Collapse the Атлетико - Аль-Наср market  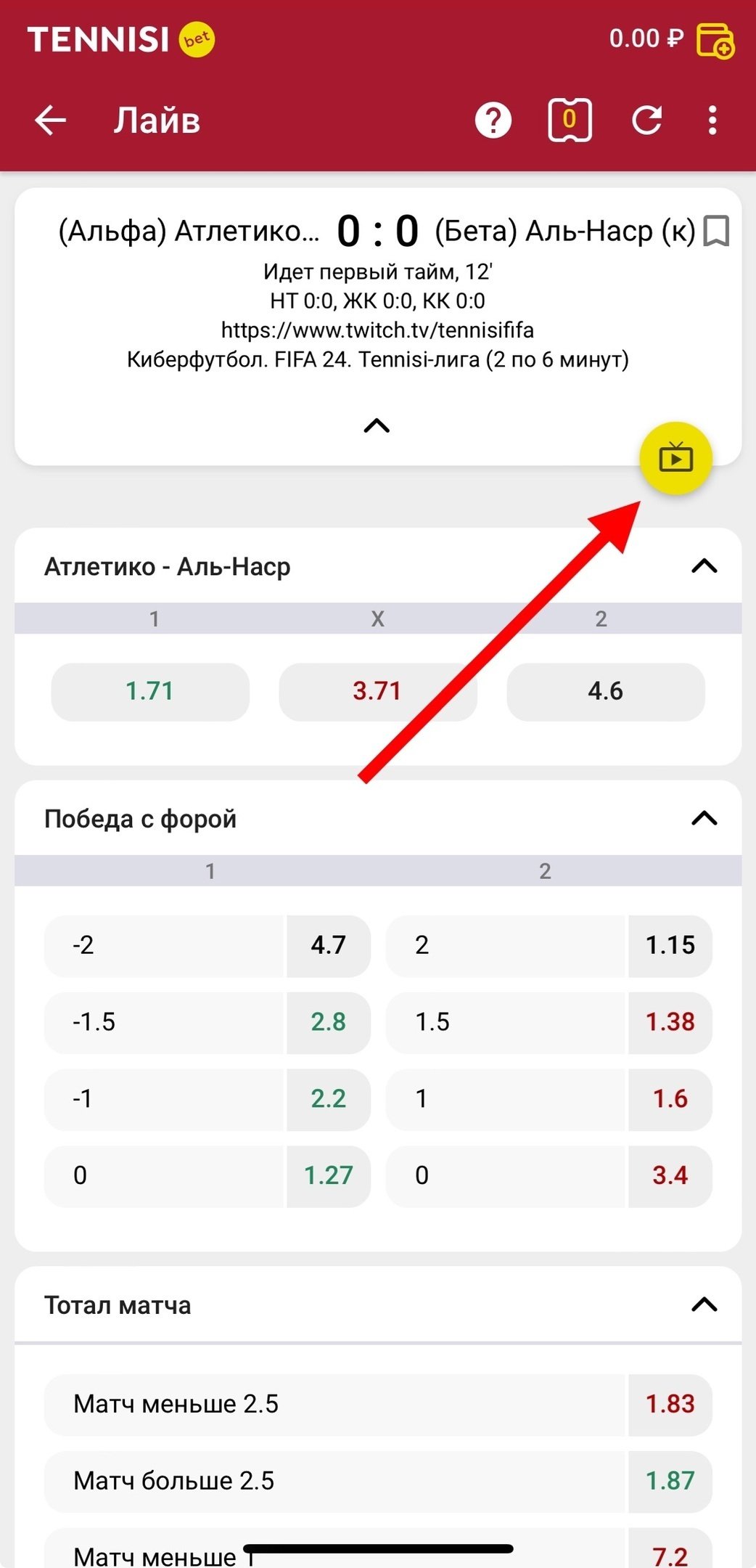[704, 566]
